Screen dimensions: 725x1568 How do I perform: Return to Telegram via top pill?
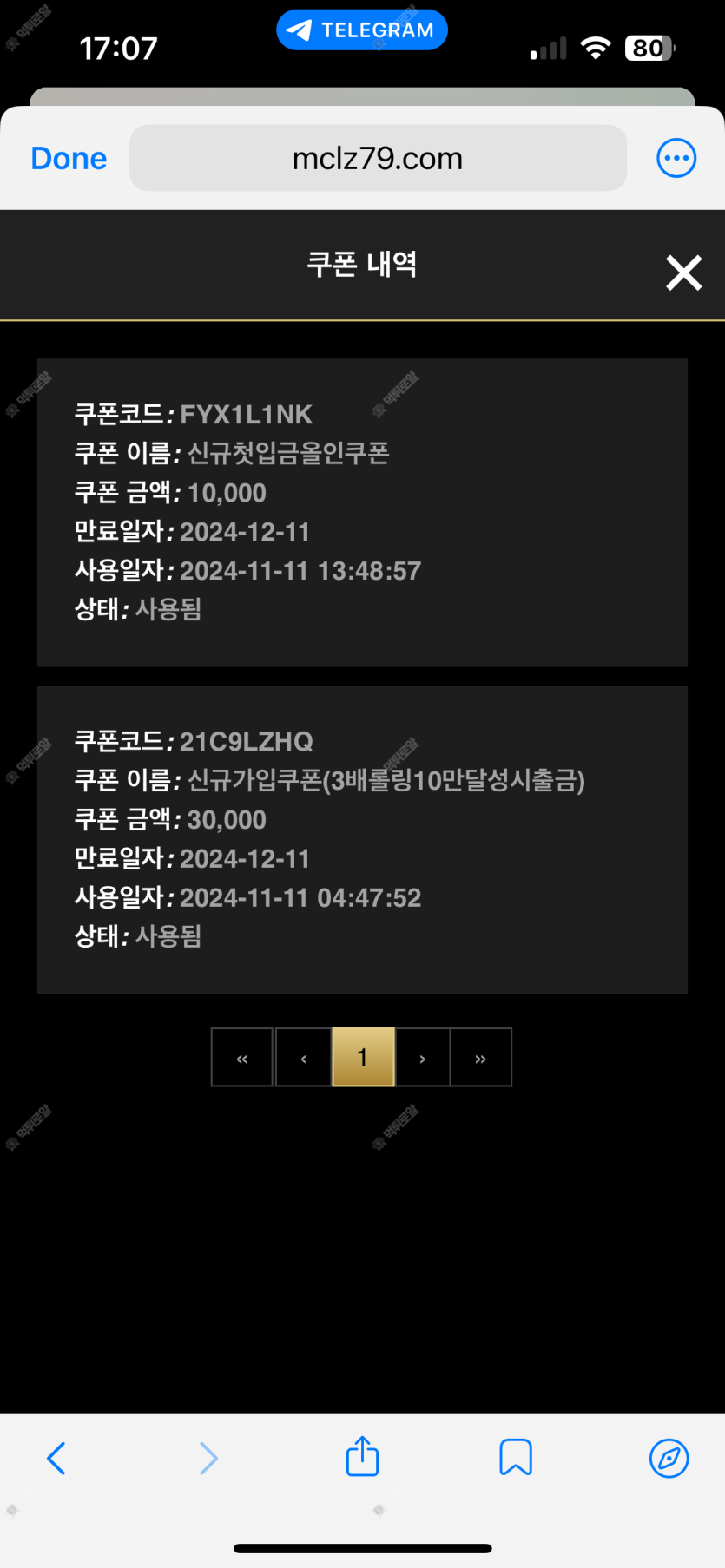[362, 30]
